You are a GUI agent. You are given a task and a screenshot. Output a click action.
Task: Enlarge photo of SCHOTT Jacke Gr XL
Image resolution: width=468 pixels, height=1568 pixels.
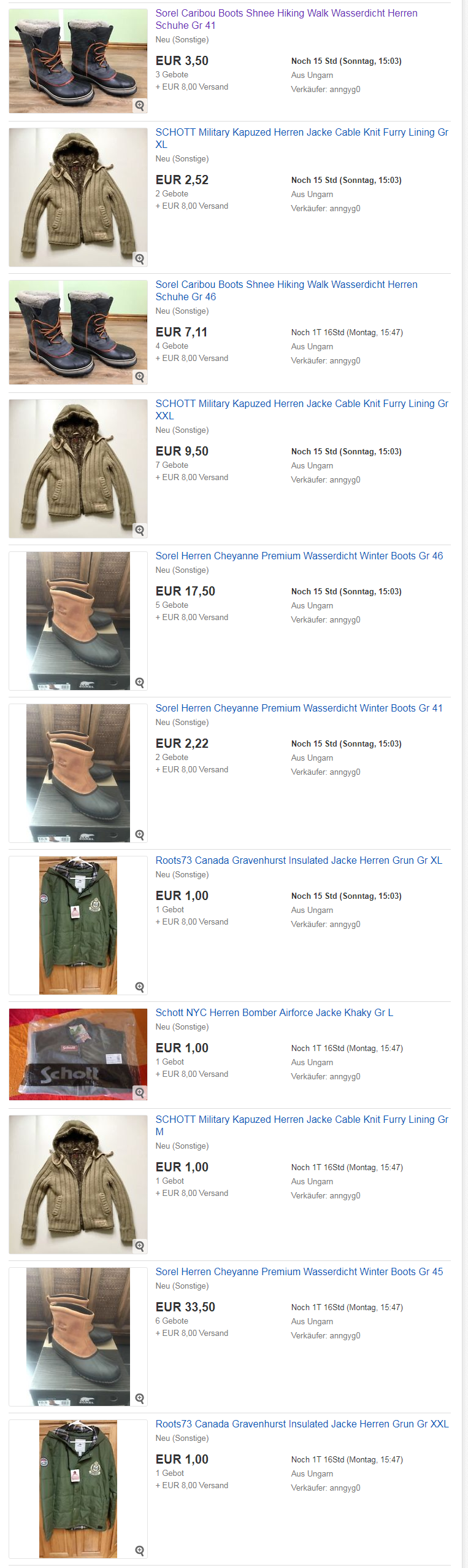pyautogui.click(x=140, y=259)
